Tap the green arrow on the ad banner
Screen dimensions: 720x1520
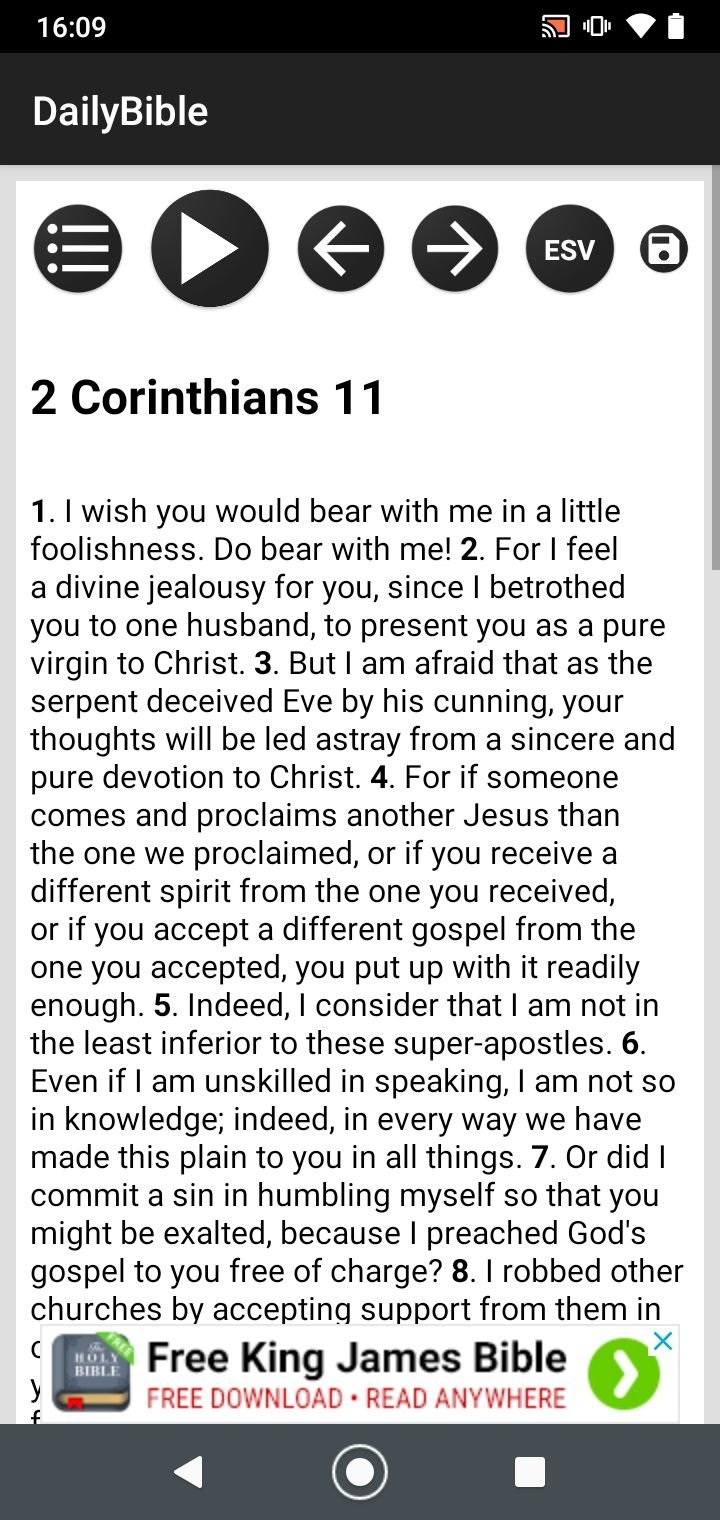623,1374
